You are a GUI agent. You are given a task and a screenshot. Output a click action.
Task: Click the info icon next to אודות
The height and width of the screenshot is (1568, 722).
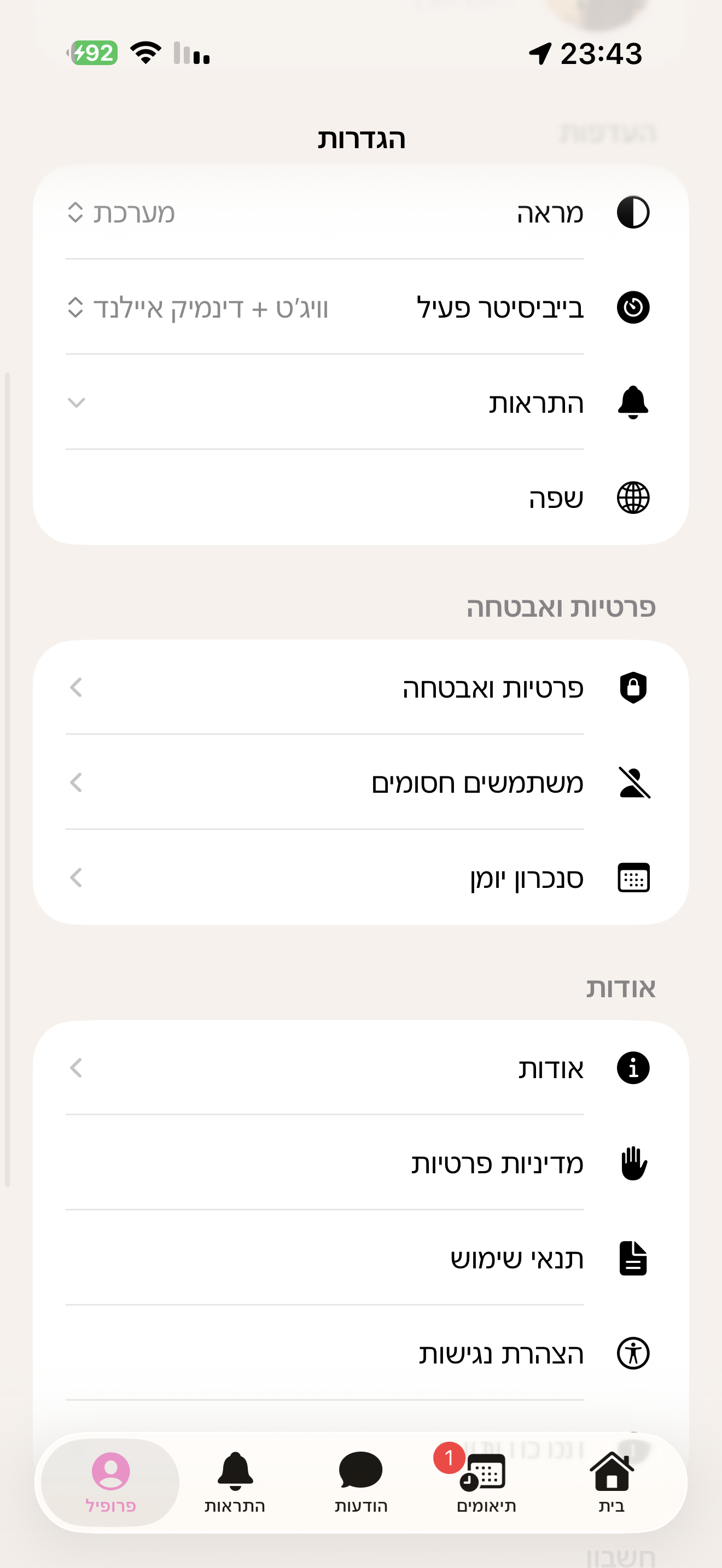click(x=635, y=1068)
